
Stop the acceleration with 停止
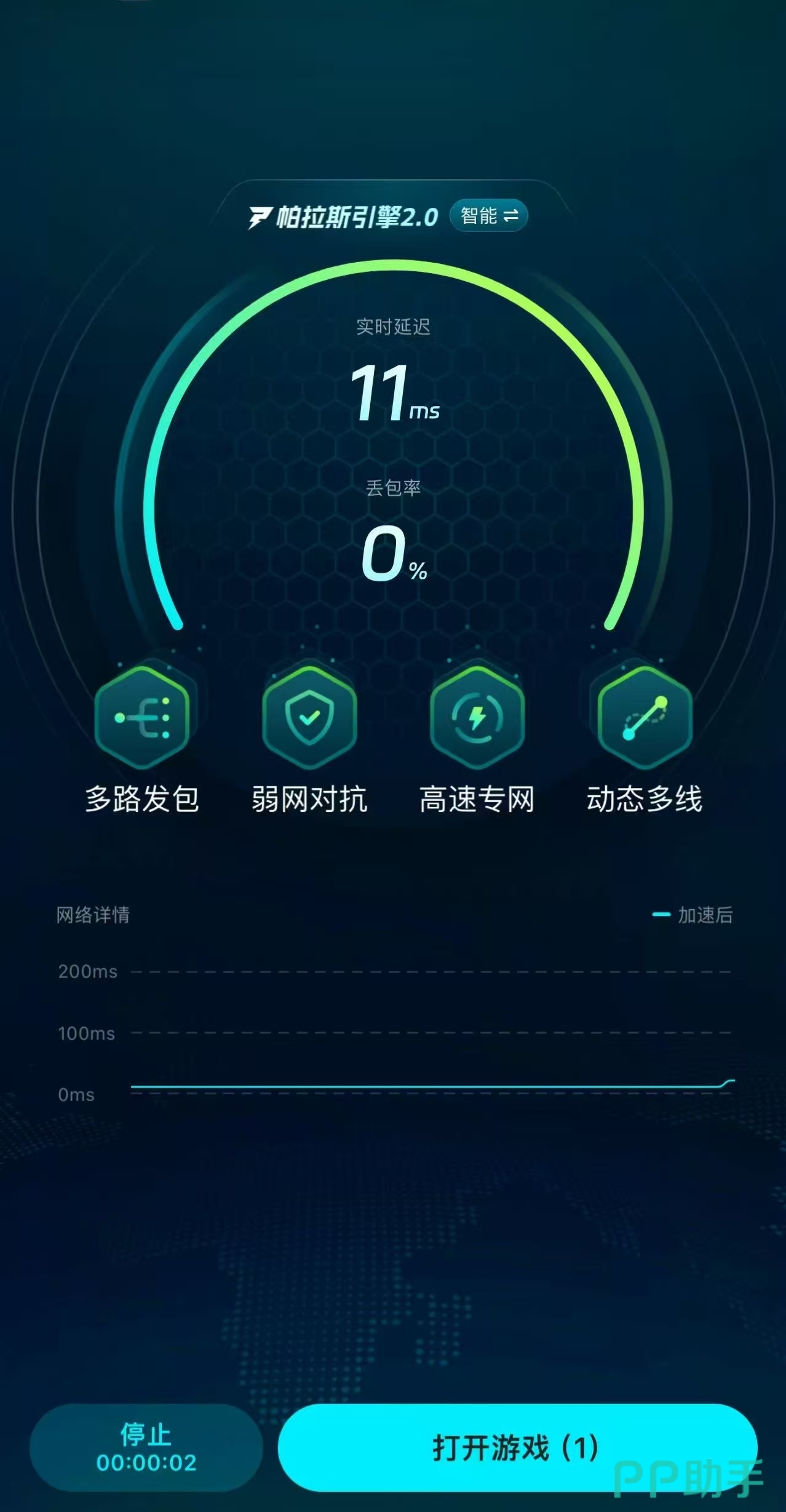pyautogui.click(x=146, y=1447)
